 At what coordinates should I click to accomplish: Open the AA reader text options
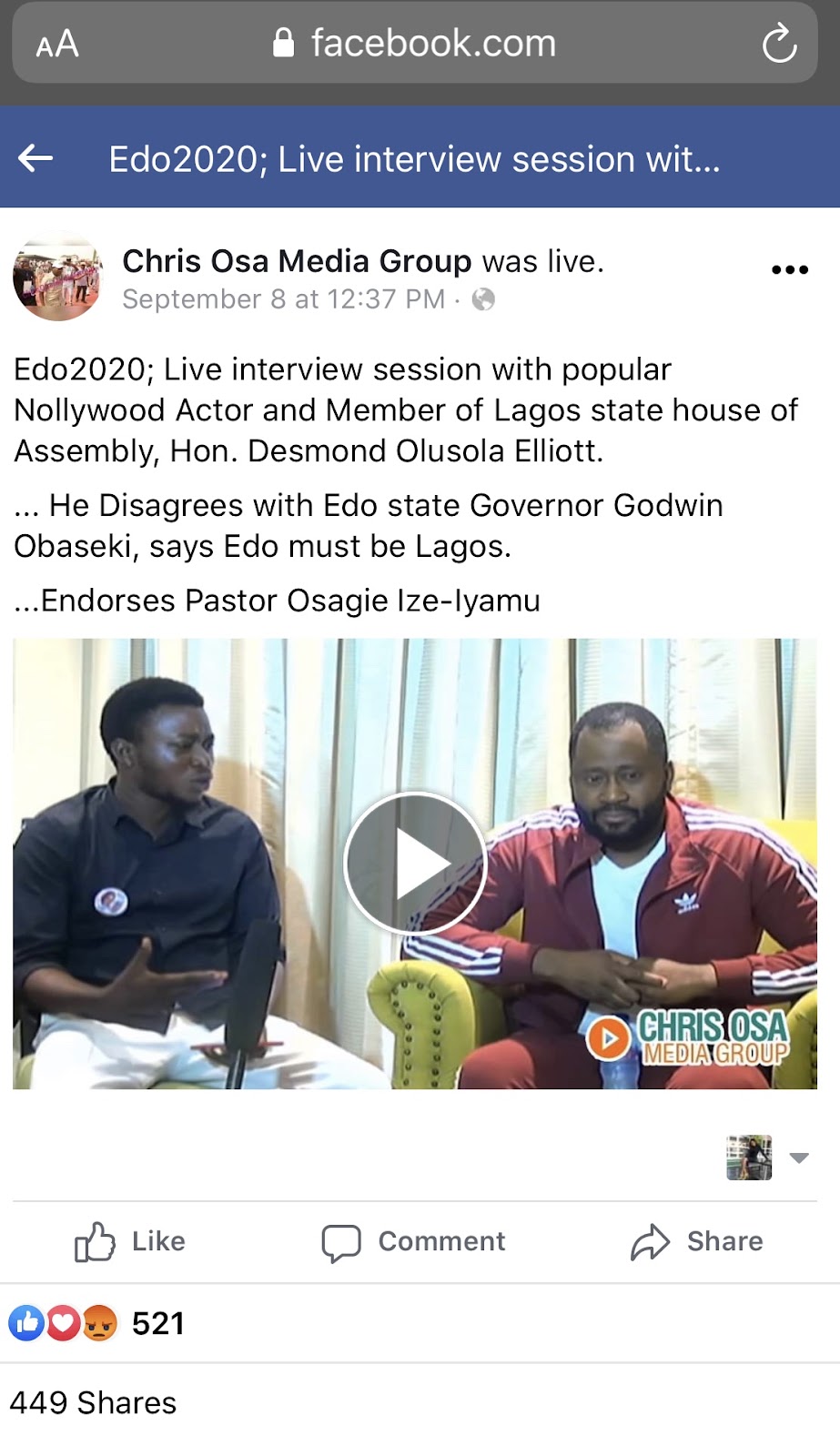(x=57, y=44)
